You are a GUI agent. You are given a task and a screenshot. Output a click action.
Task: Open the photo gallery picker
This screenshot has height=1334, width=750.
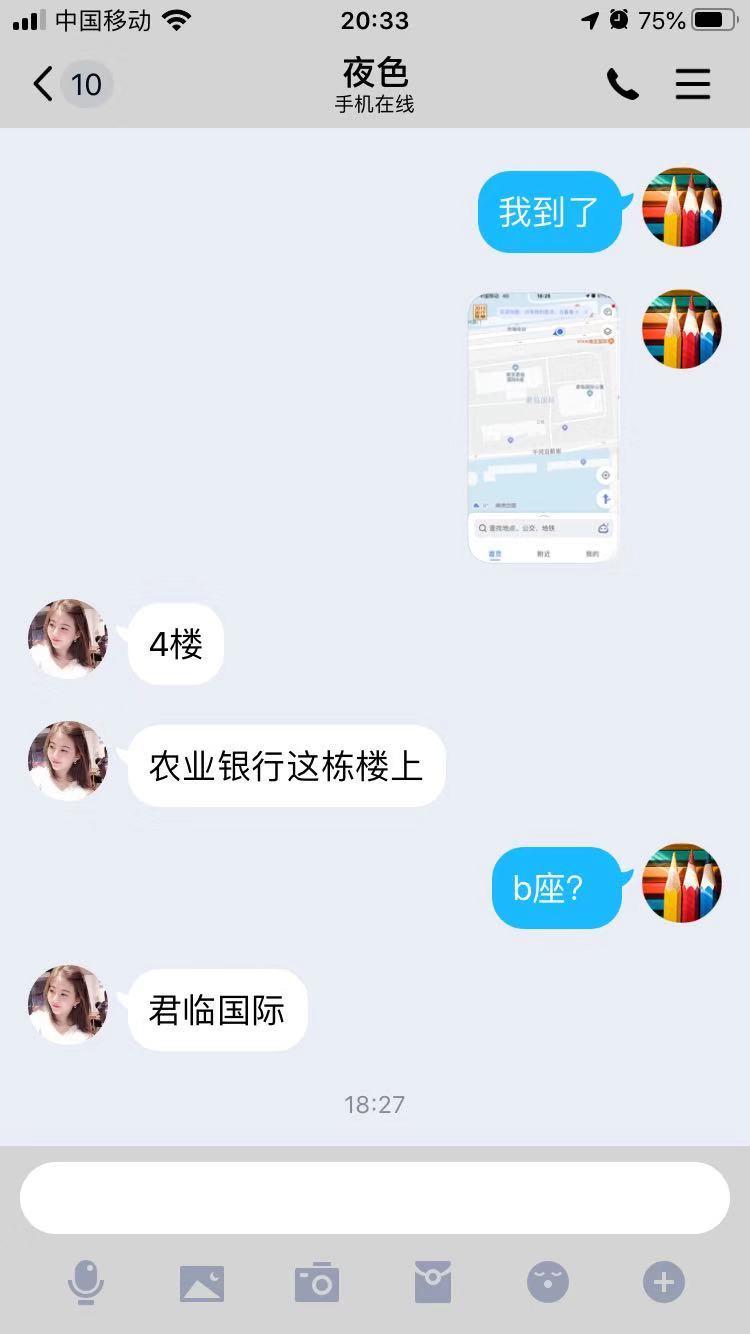(x=201, y=1282)
